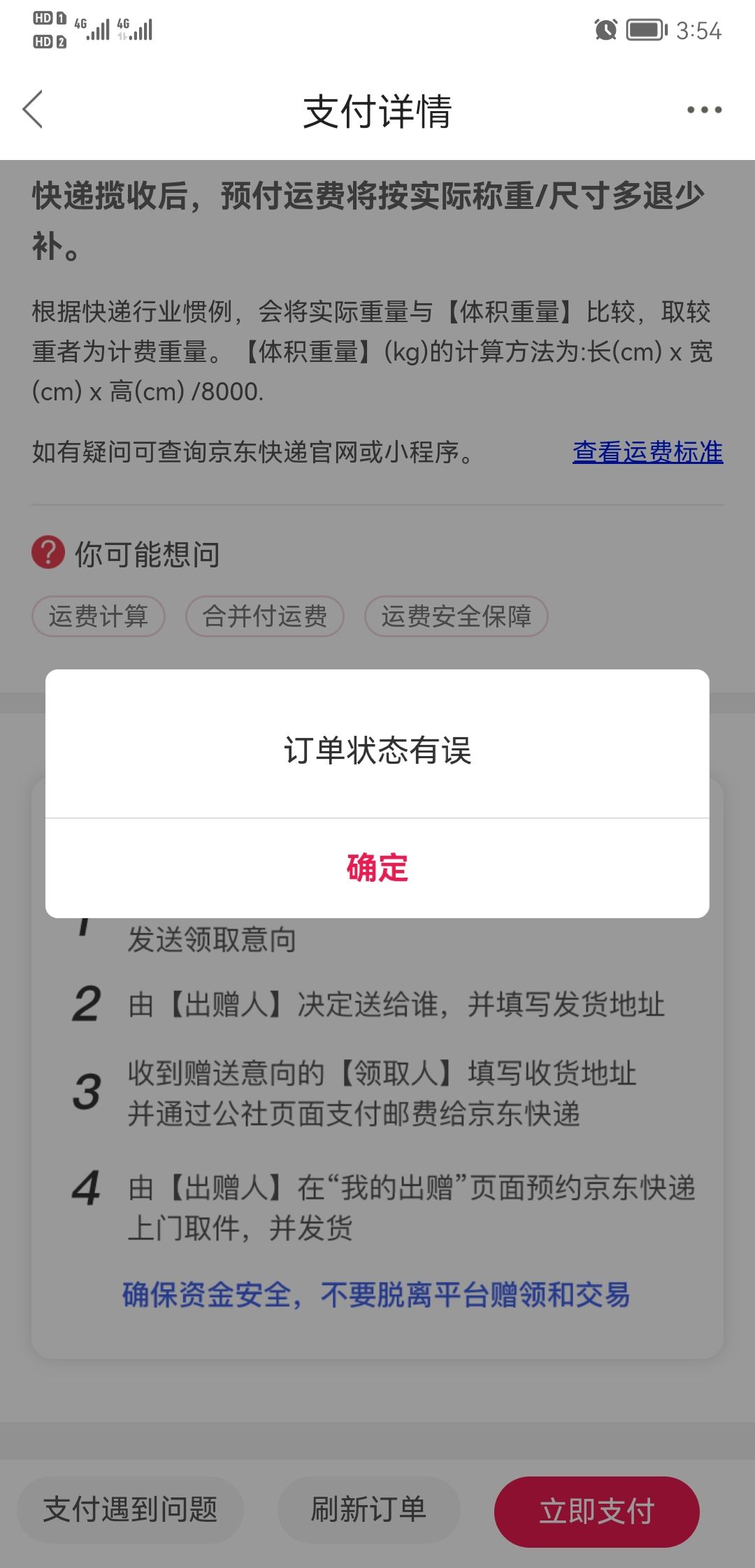Refresh the order with 刷新订单
This screenshot has width=755, height=1568.
(369, 1510)
